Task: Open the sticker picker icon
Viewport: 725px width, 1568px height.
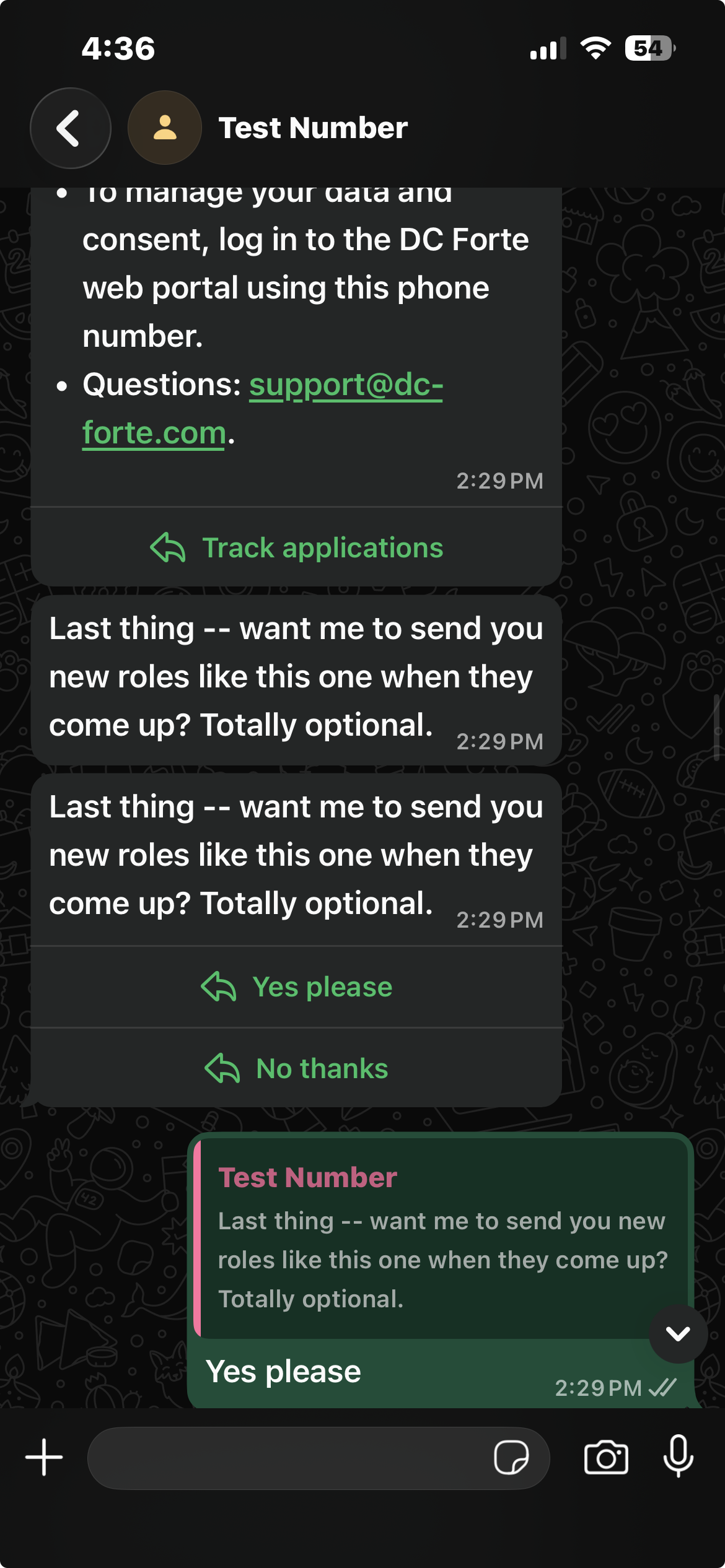Action: [511, 1458]
